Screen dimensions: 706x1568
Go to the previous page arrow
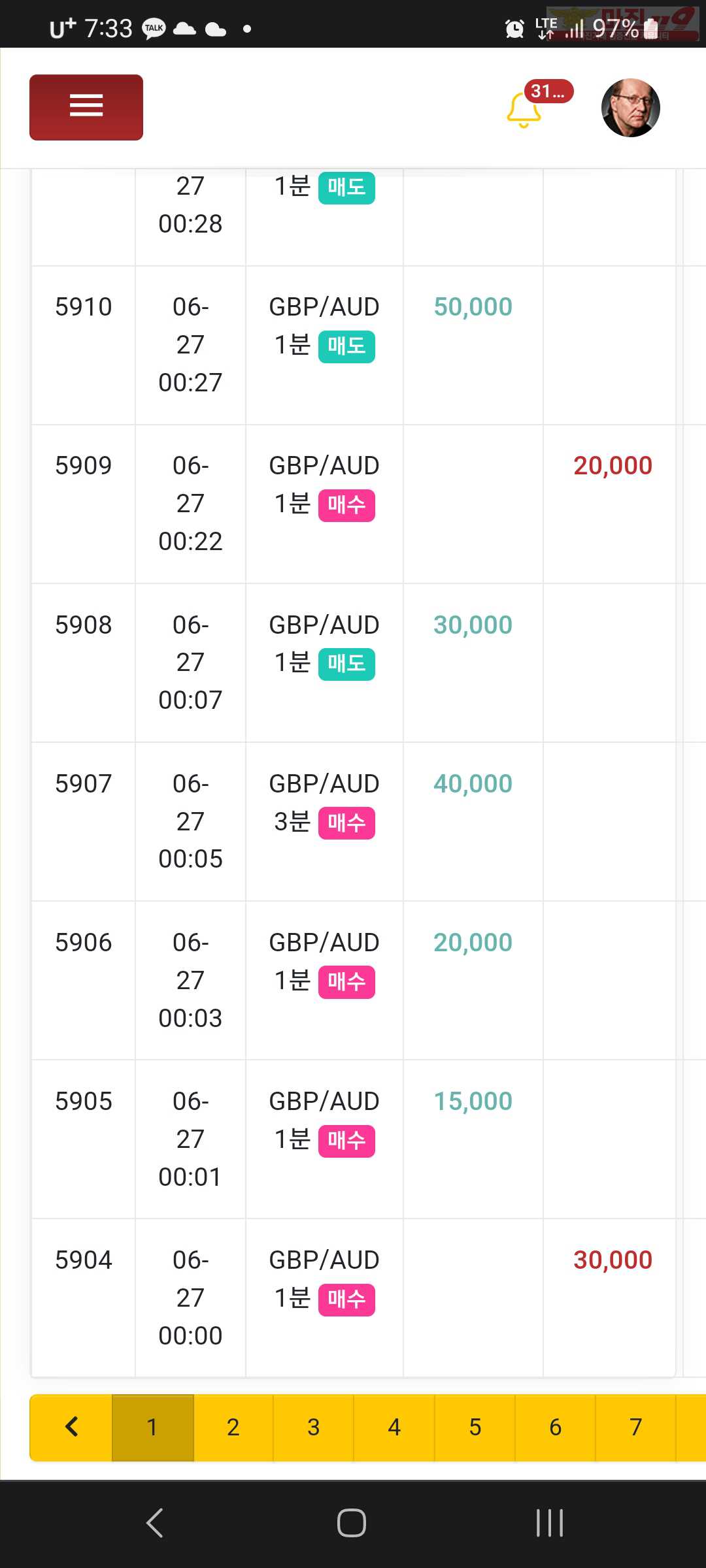tap(71, 1428)
